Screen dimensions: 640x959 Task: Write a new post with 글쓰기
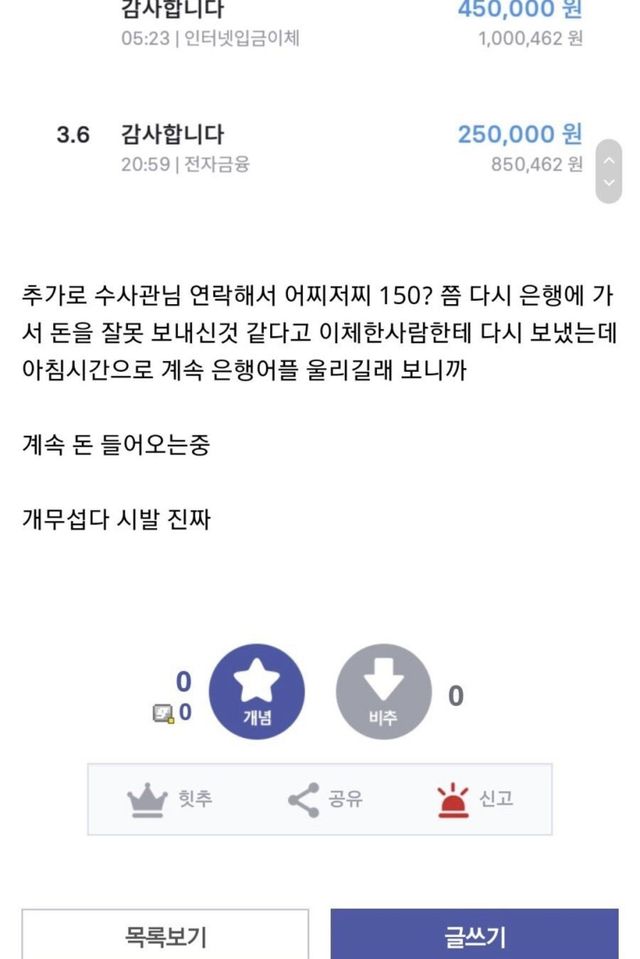click(x=475, y=936)
